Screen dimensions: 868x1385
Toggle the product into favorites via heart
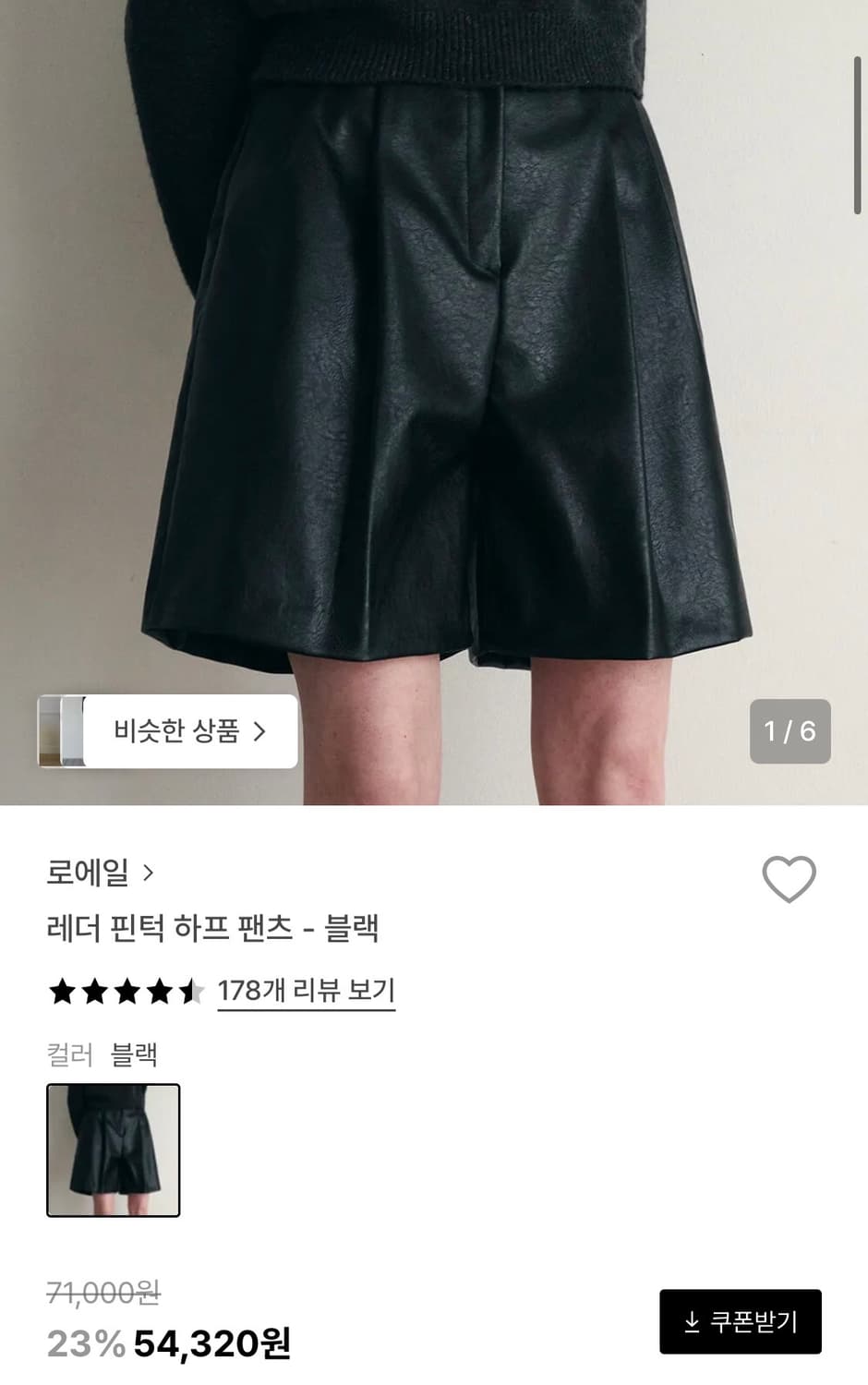790,879
